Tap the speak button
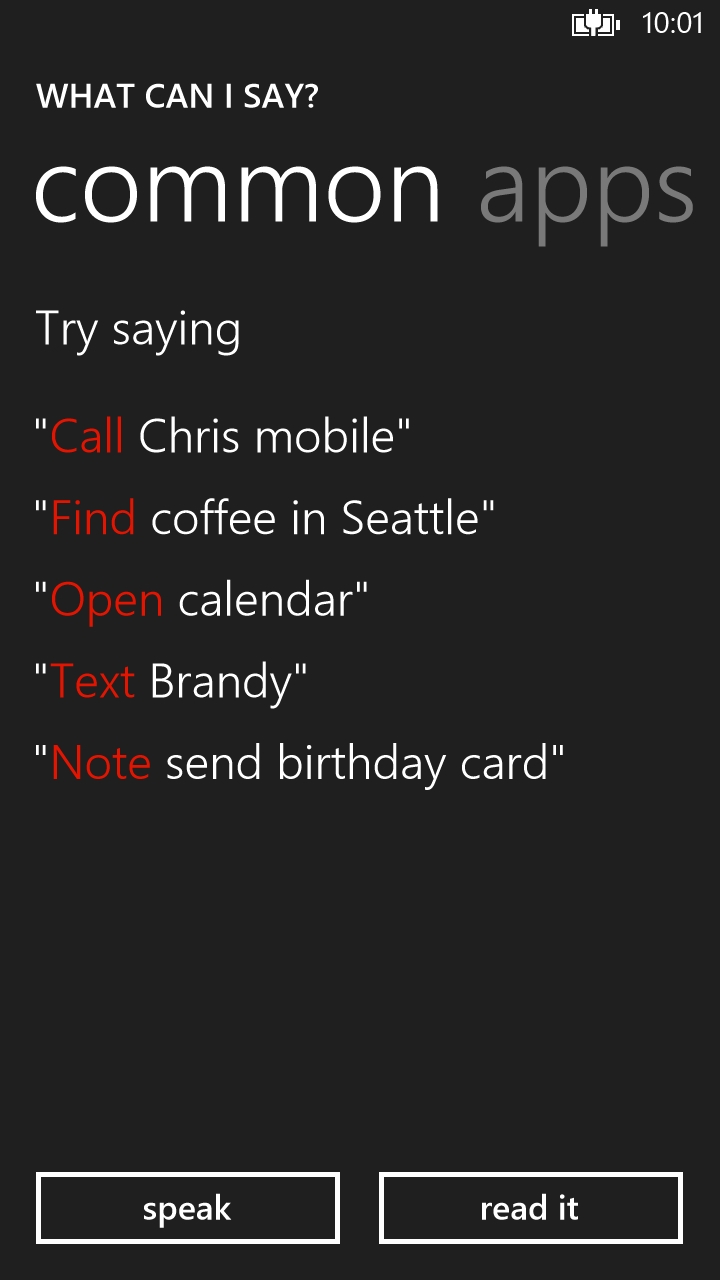 (188, 1208)
